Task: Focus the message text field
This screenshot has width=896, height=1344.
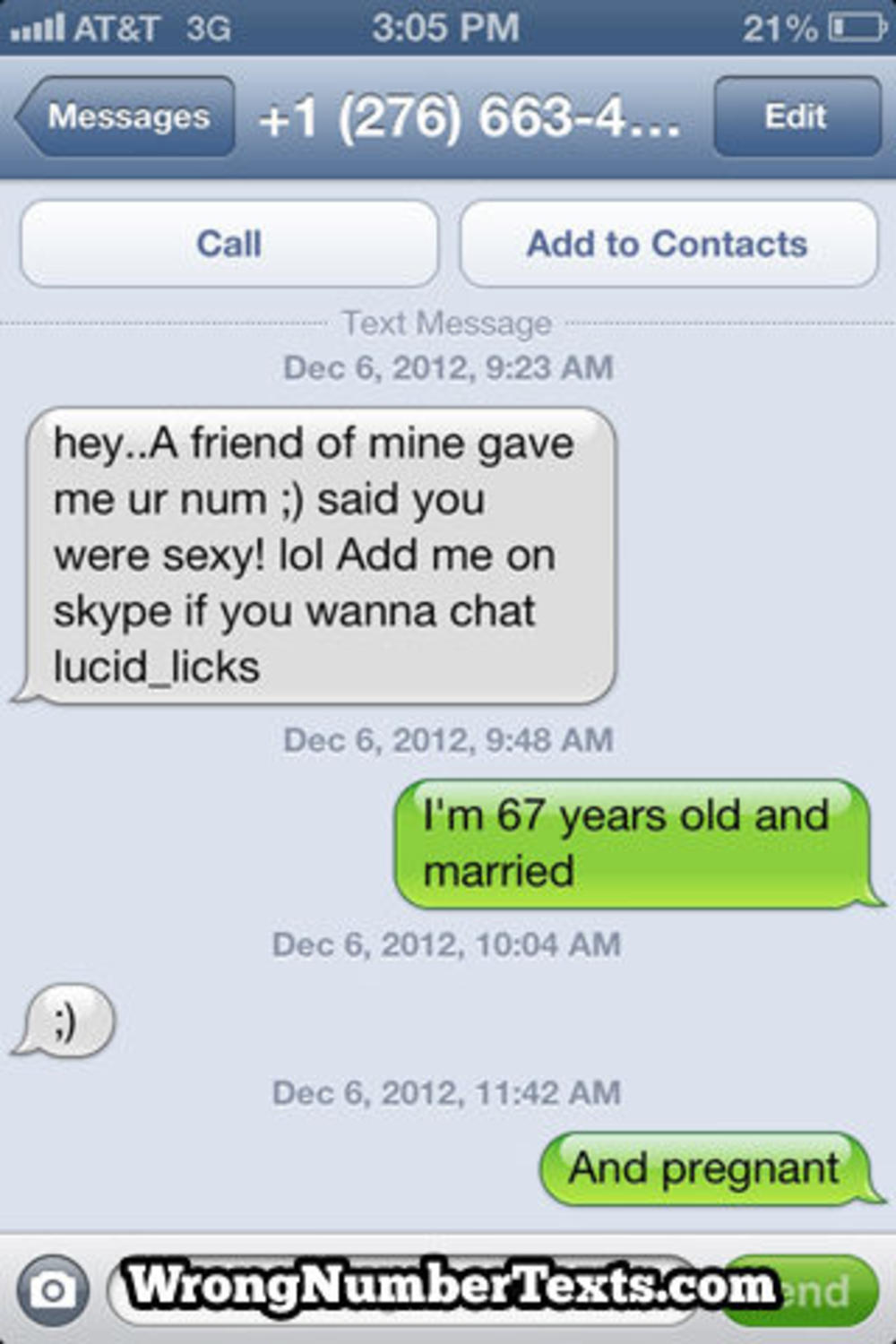Action: point(403,1290)
